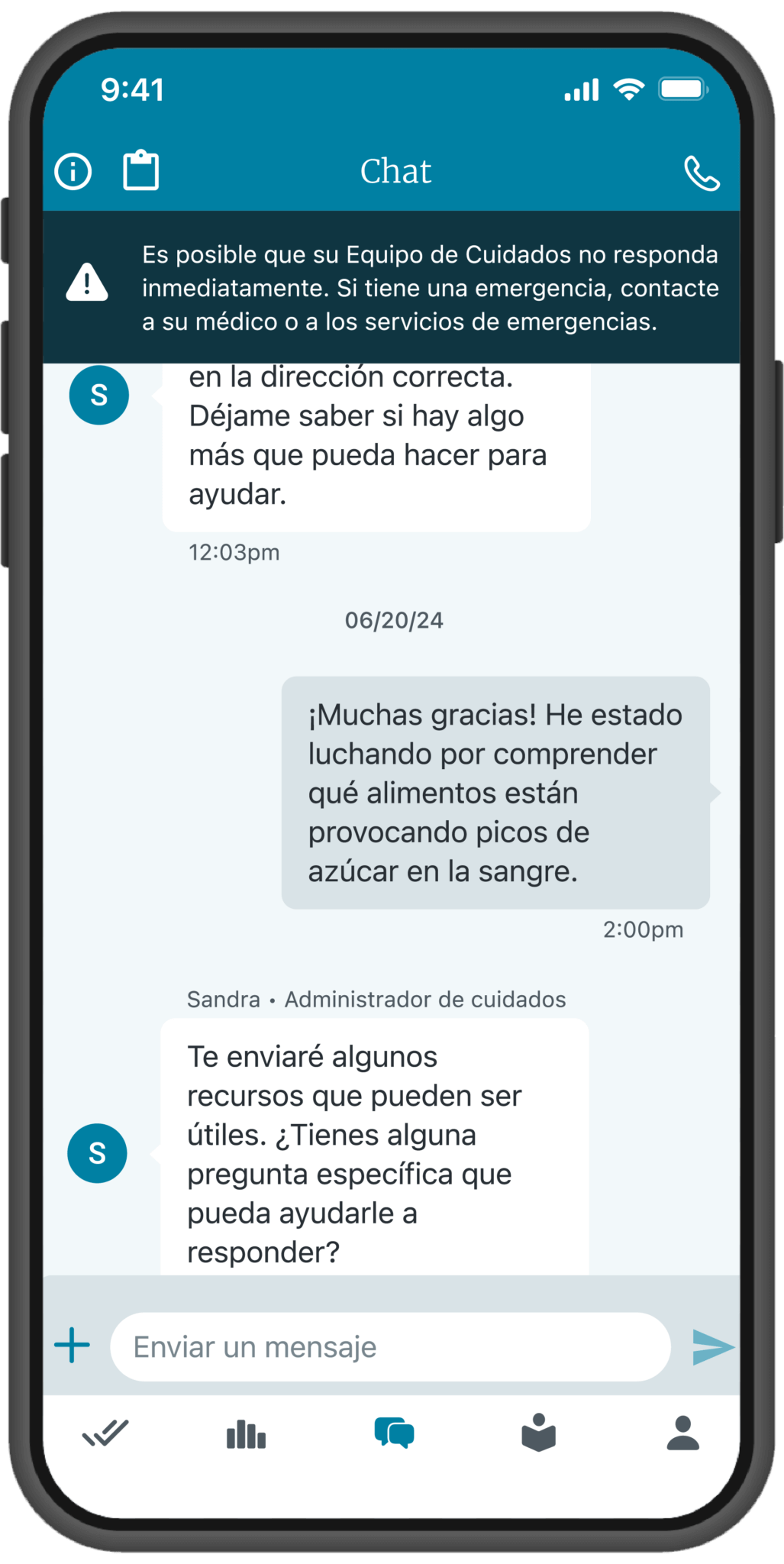Screen dimensions: 784x1564
Task: Focus the "Enviar un mensaje" text field
Action: [390, 1346]
